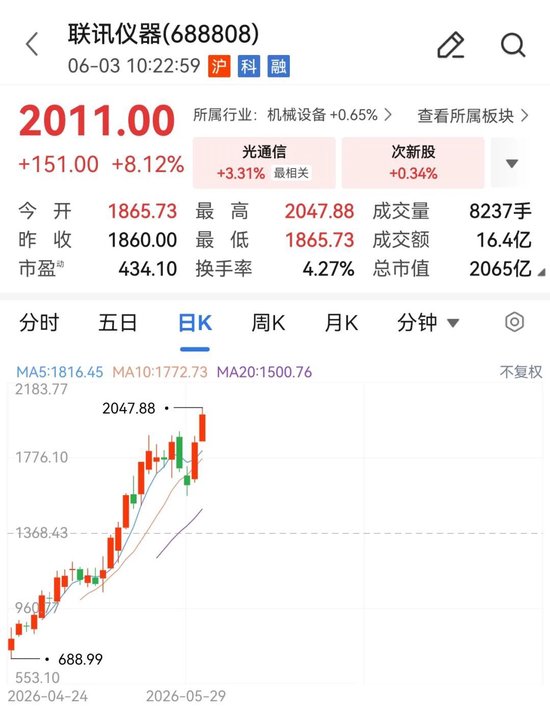Select the 日K tab
Viewport: 550px width, 710px height.
click(195, 323)
